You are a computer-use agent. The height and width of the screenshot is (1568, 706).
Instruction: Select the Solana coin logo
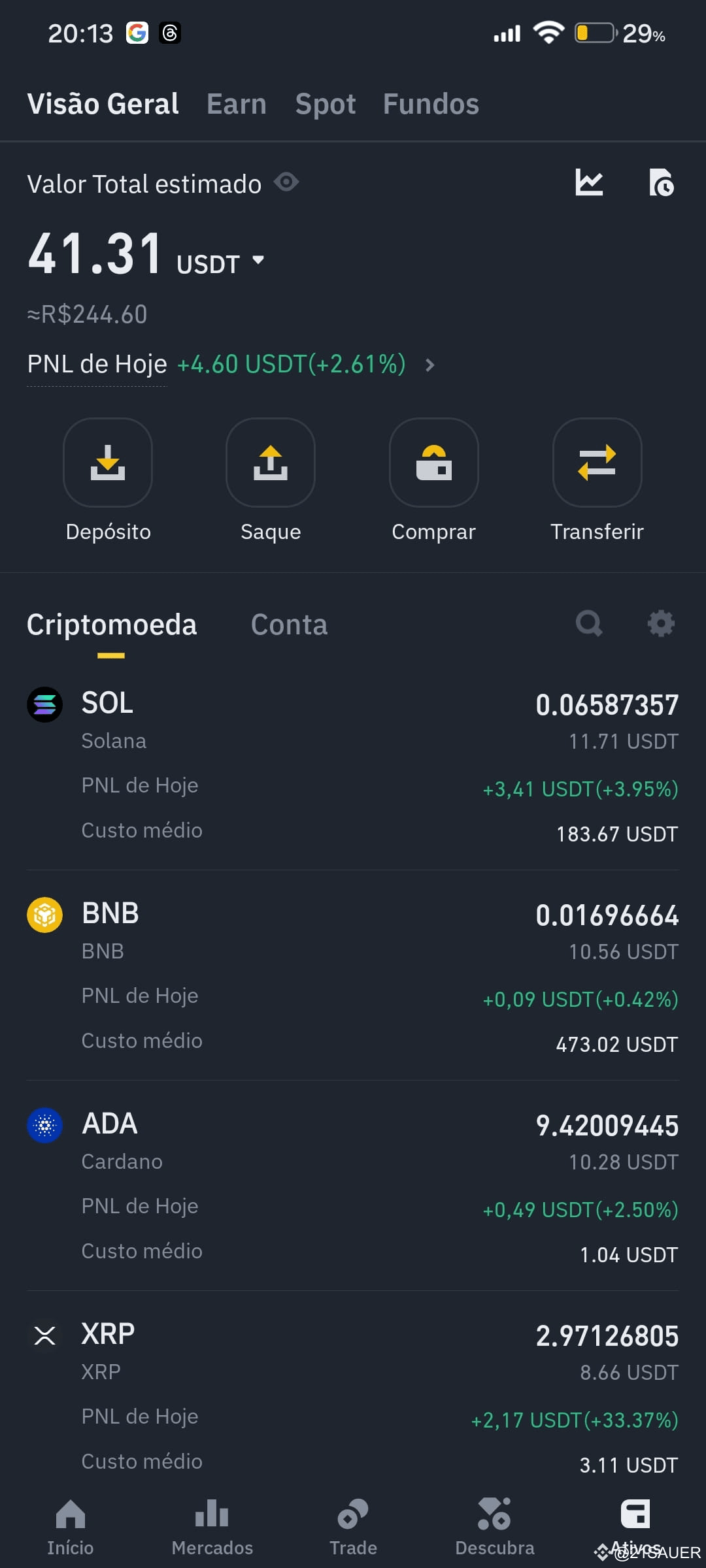pyautogui.click(x=44, y=704)
